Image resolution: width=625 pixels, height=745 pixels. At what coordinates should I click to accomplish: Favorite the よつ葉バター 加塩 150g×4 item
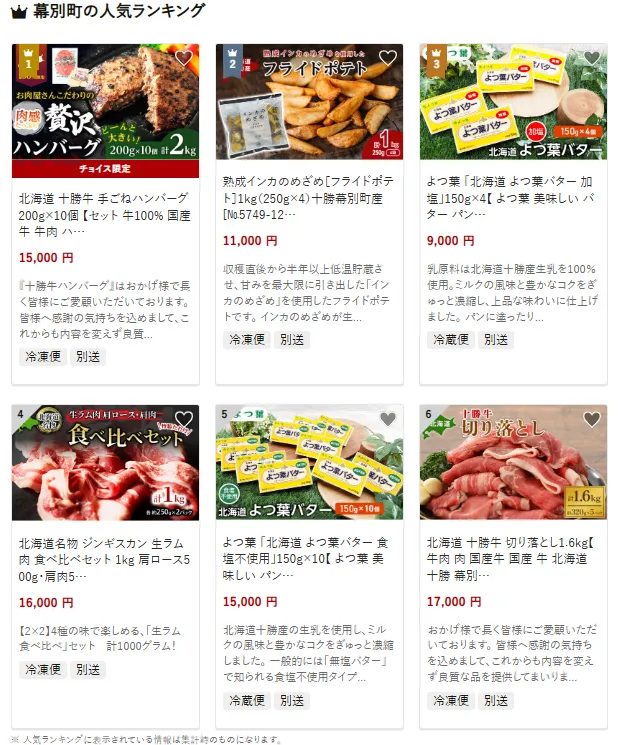tap(592, 58)
